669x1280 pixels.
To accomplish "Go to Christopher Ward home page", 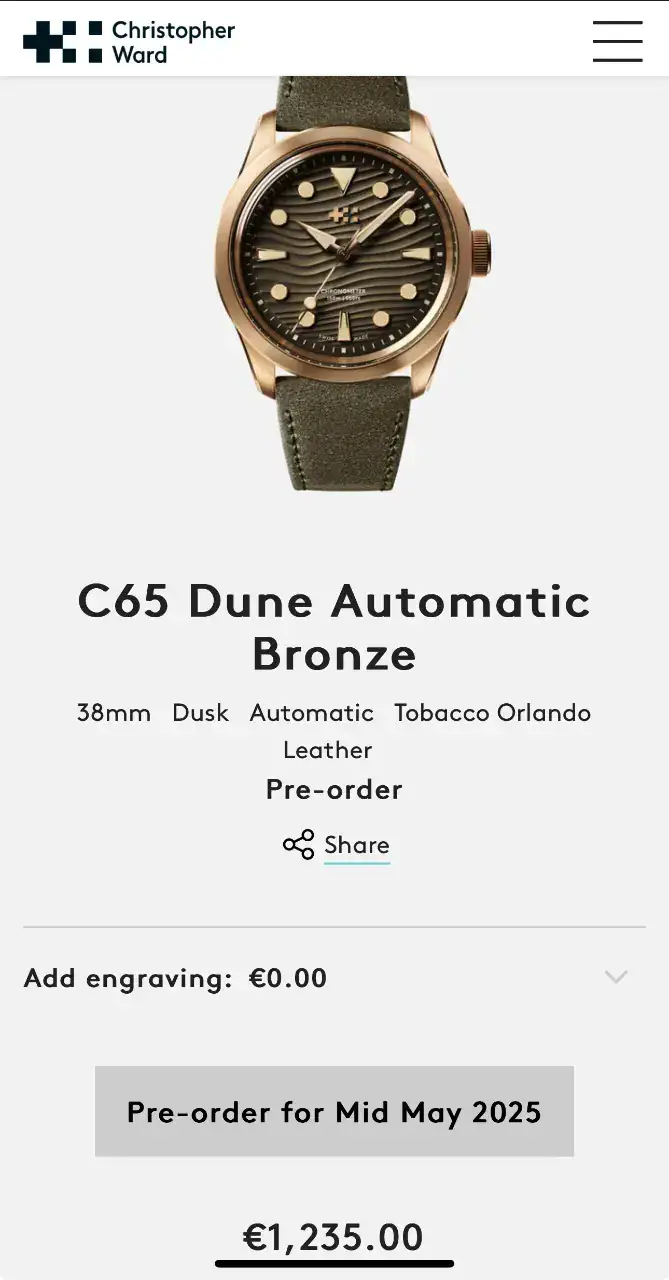I will [129, 42].
